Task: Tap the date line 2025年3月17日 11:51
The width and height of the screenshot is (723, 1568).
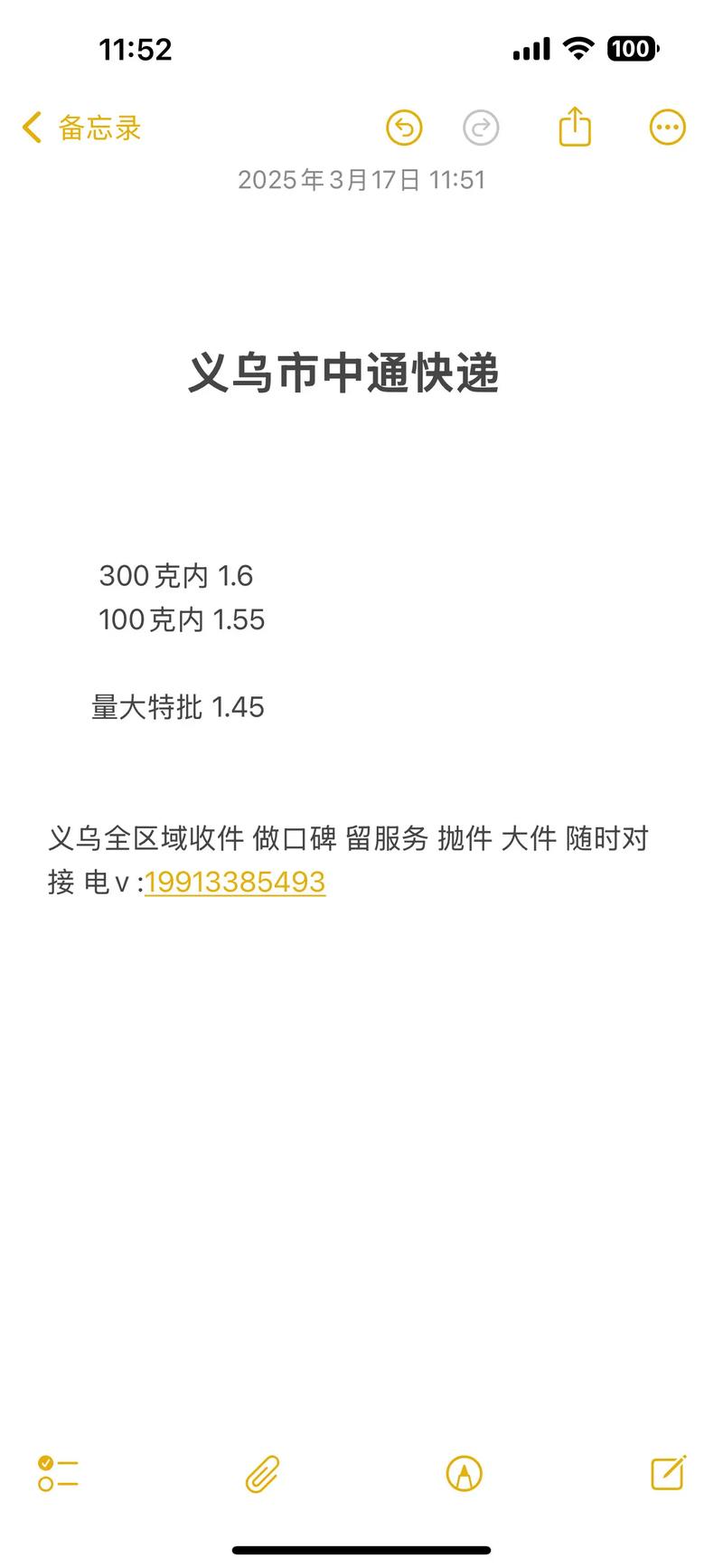Action: 361,180
